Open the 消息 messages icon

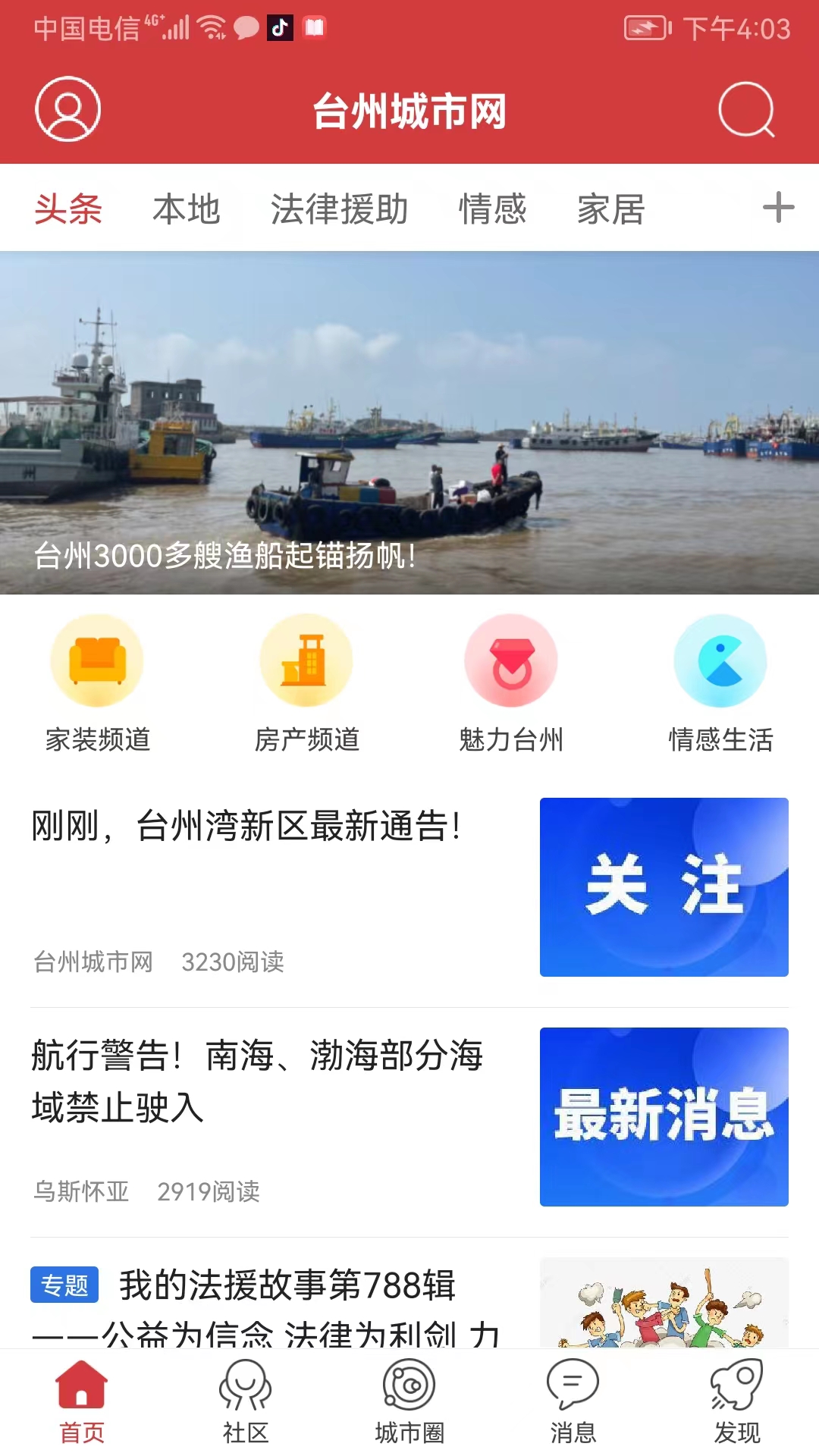pyautogui.click(x=573, y=1401)
